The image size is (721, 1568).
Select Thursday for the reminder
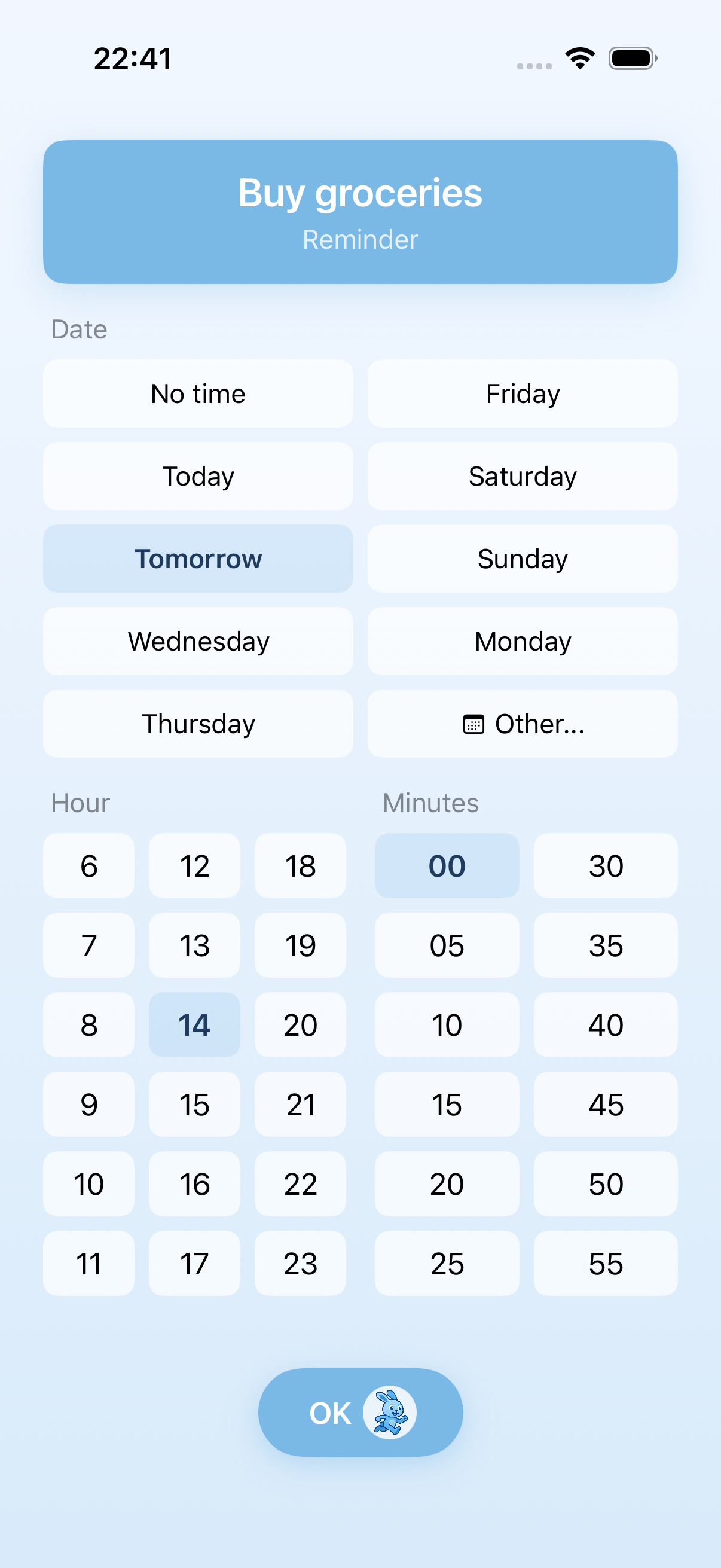198,724
